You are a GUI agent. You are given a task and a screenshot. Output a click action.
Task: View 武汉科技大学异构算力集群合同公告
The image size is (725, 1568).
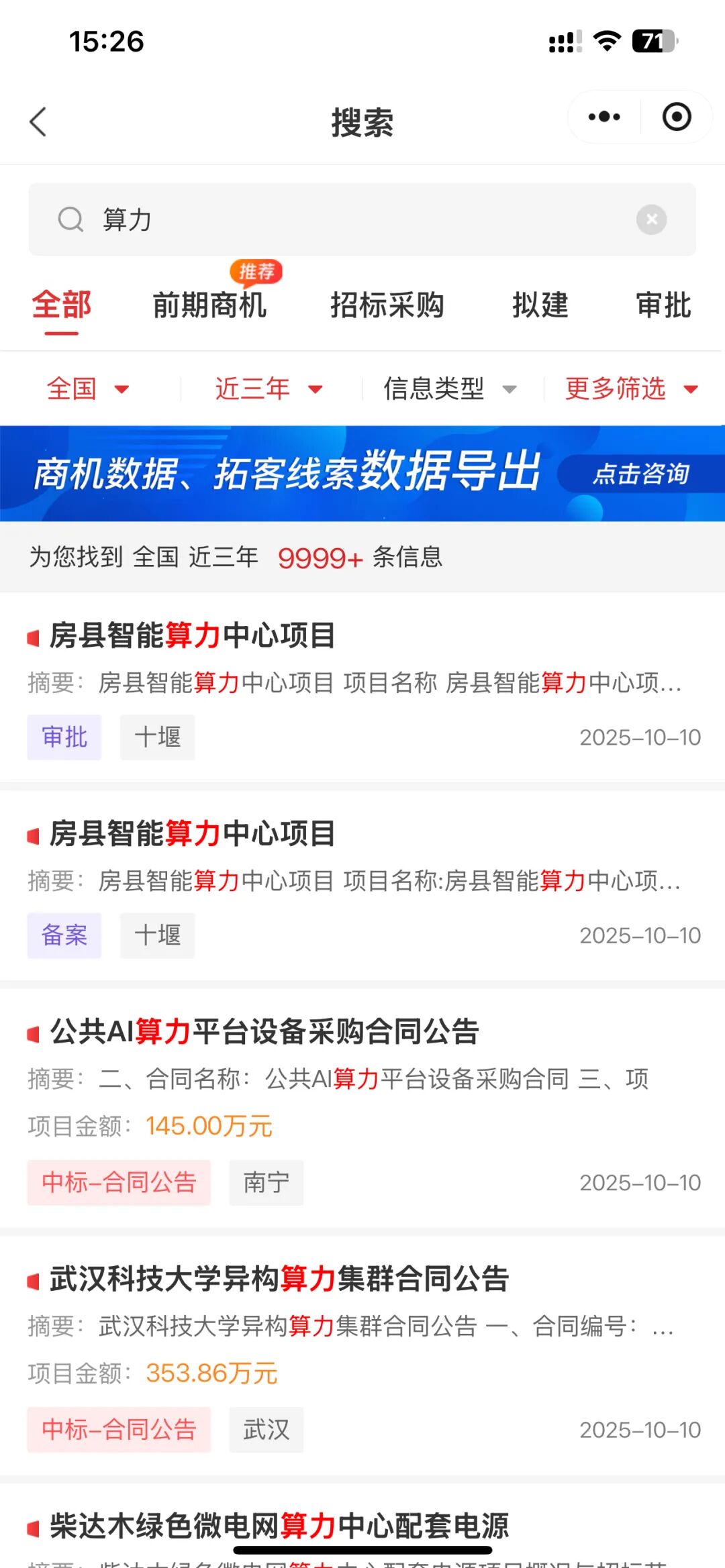279,1279
